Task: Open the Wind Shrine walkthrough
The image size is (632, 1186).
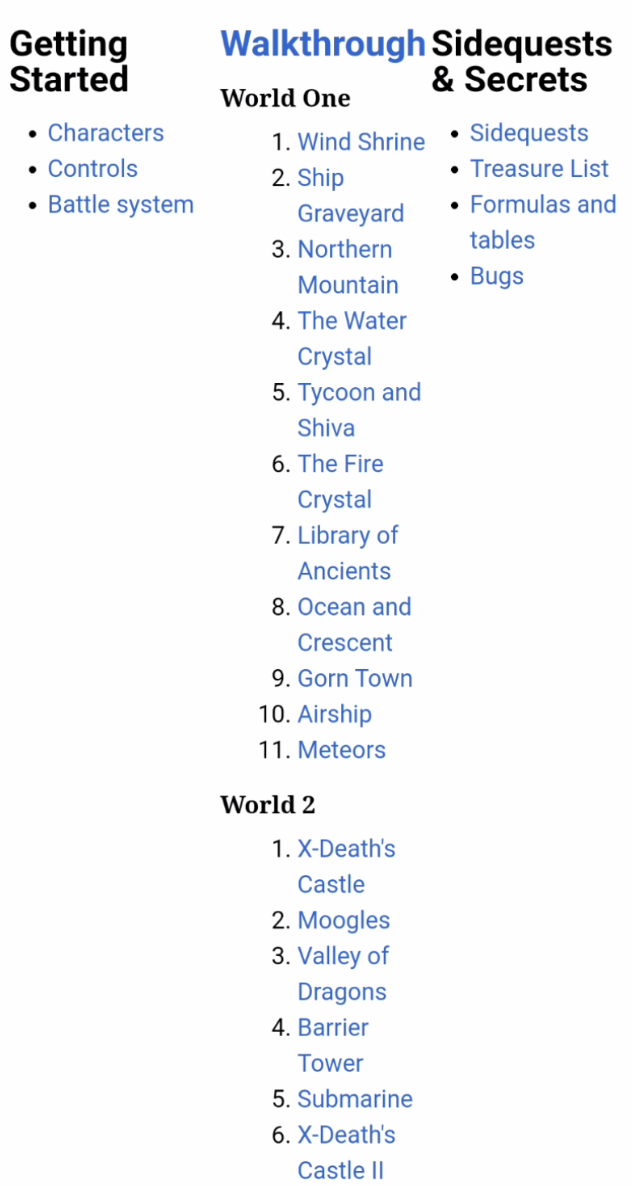Action: 360,142
